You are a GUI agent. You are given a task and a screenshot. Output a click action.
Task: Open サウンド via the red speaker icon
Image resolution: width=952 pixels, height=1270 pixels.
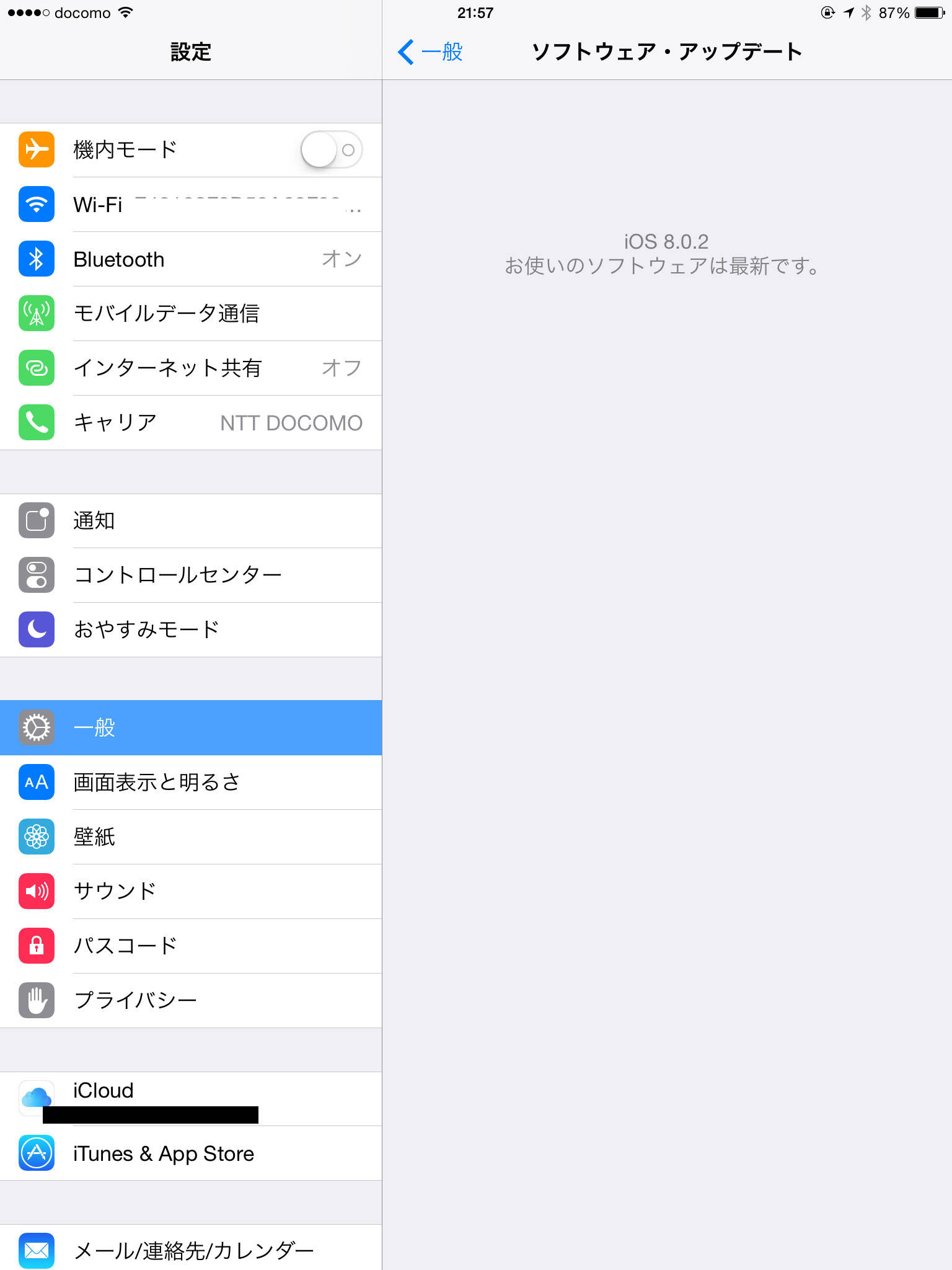36,891
